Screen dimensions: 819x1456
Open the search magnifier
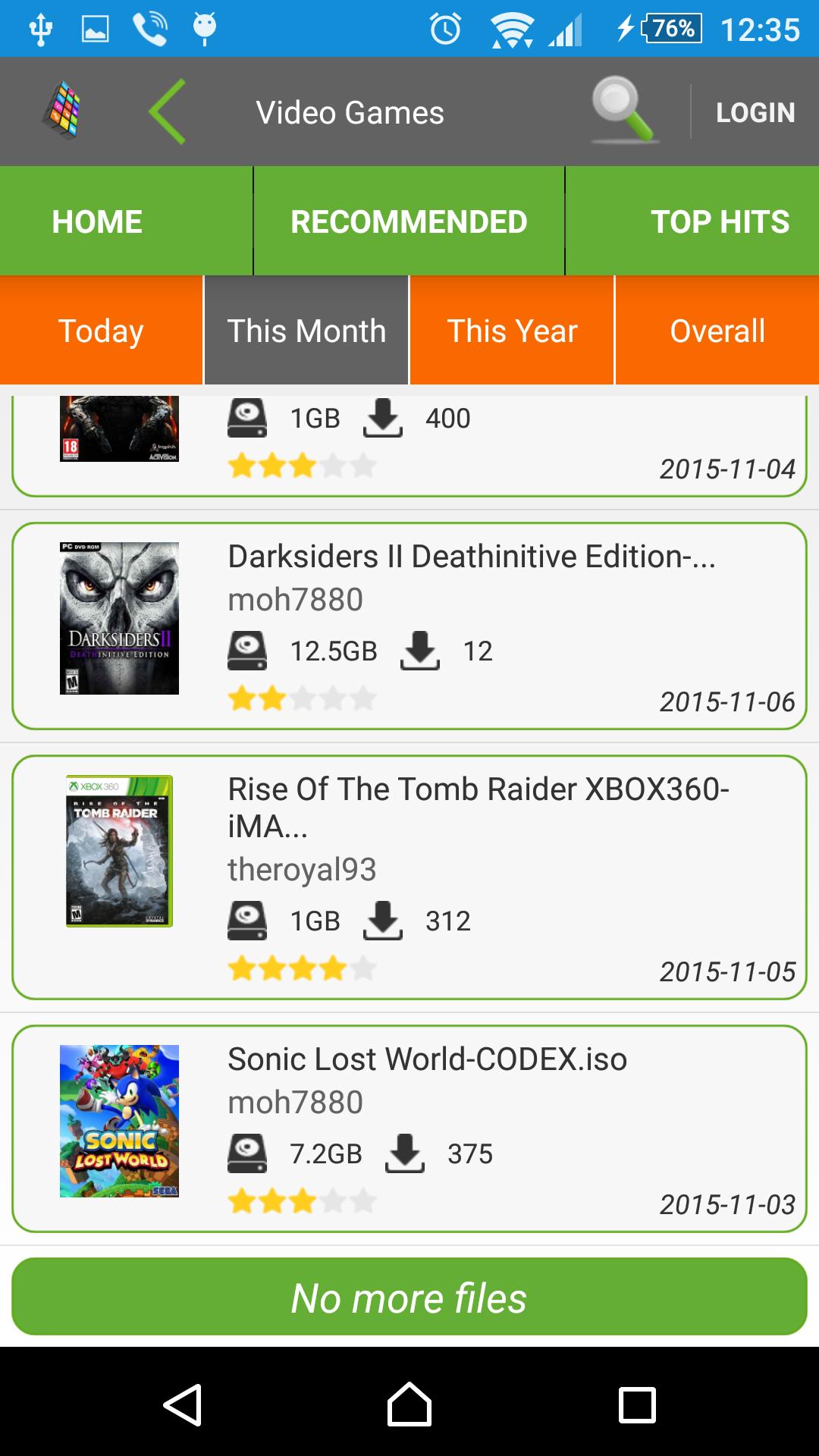pos(622,111)
